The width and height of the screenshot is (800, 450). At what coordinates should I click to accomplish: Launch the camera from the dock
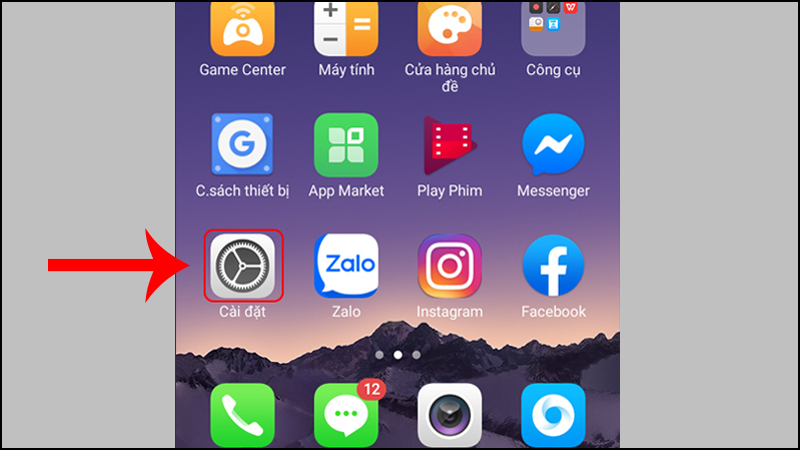[x=450, y=414]
